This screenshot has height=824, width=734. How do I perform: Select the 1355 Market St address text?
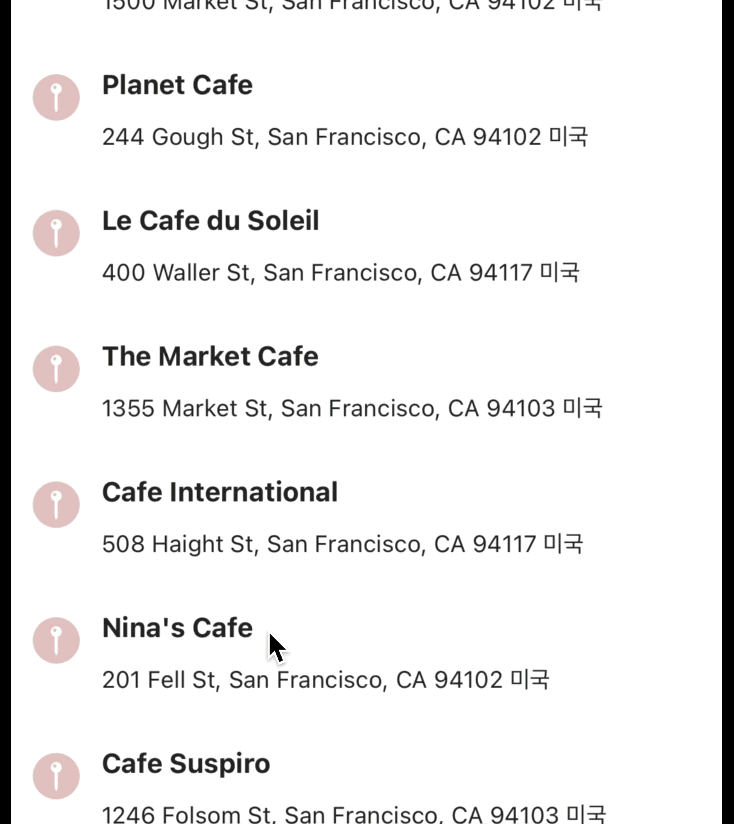coord(354,408)
